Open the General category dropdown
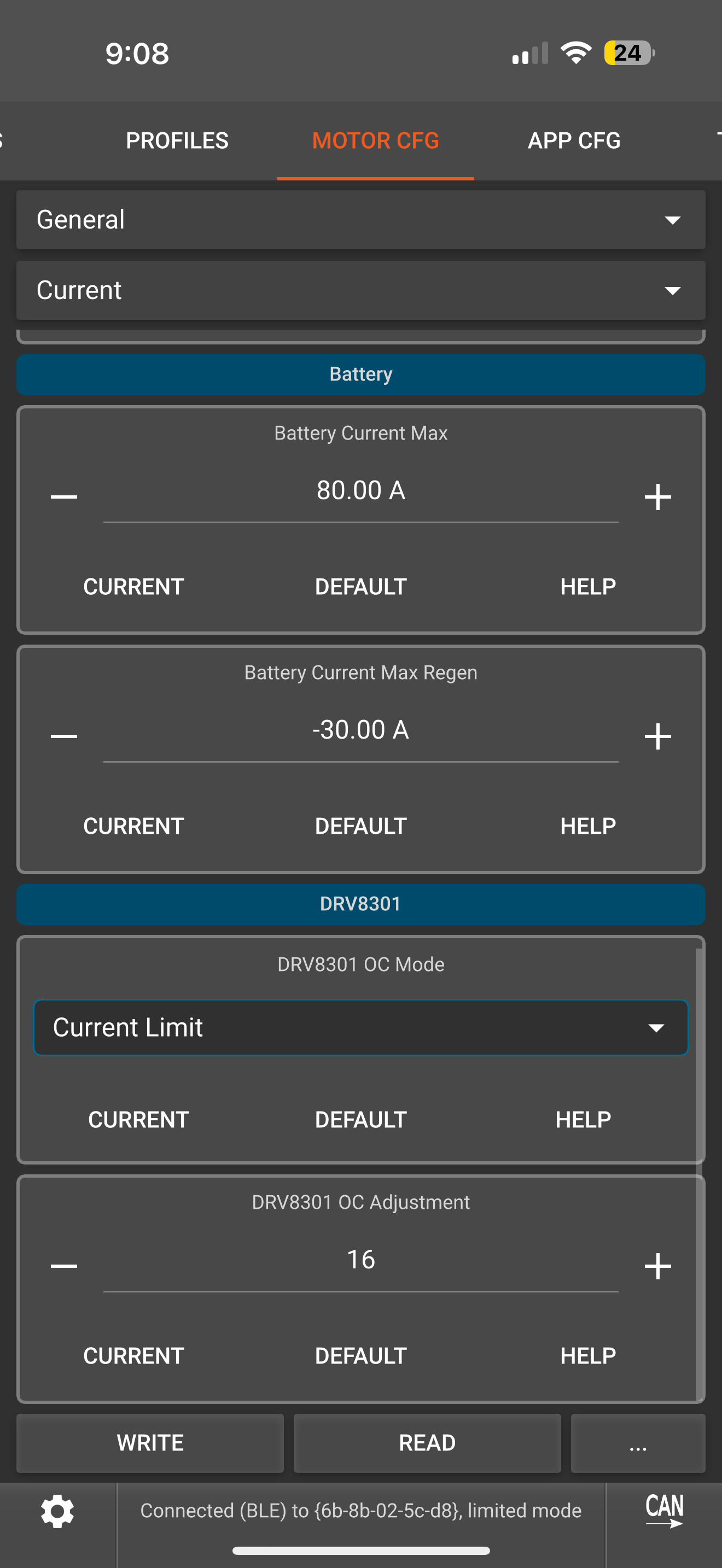The width and height of the screenshot is (722, 1568). coord(360,220)
